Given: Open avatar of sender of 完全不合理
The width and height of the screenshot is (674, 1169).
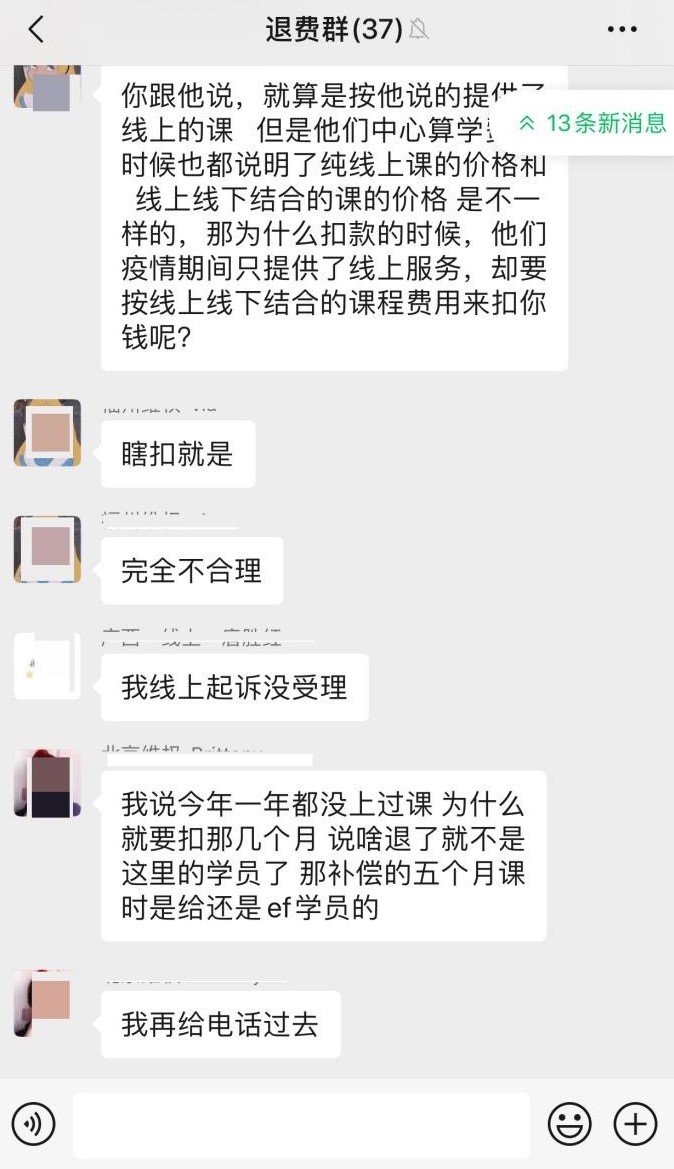Looking at the screenshot, I should coord(47,549).
